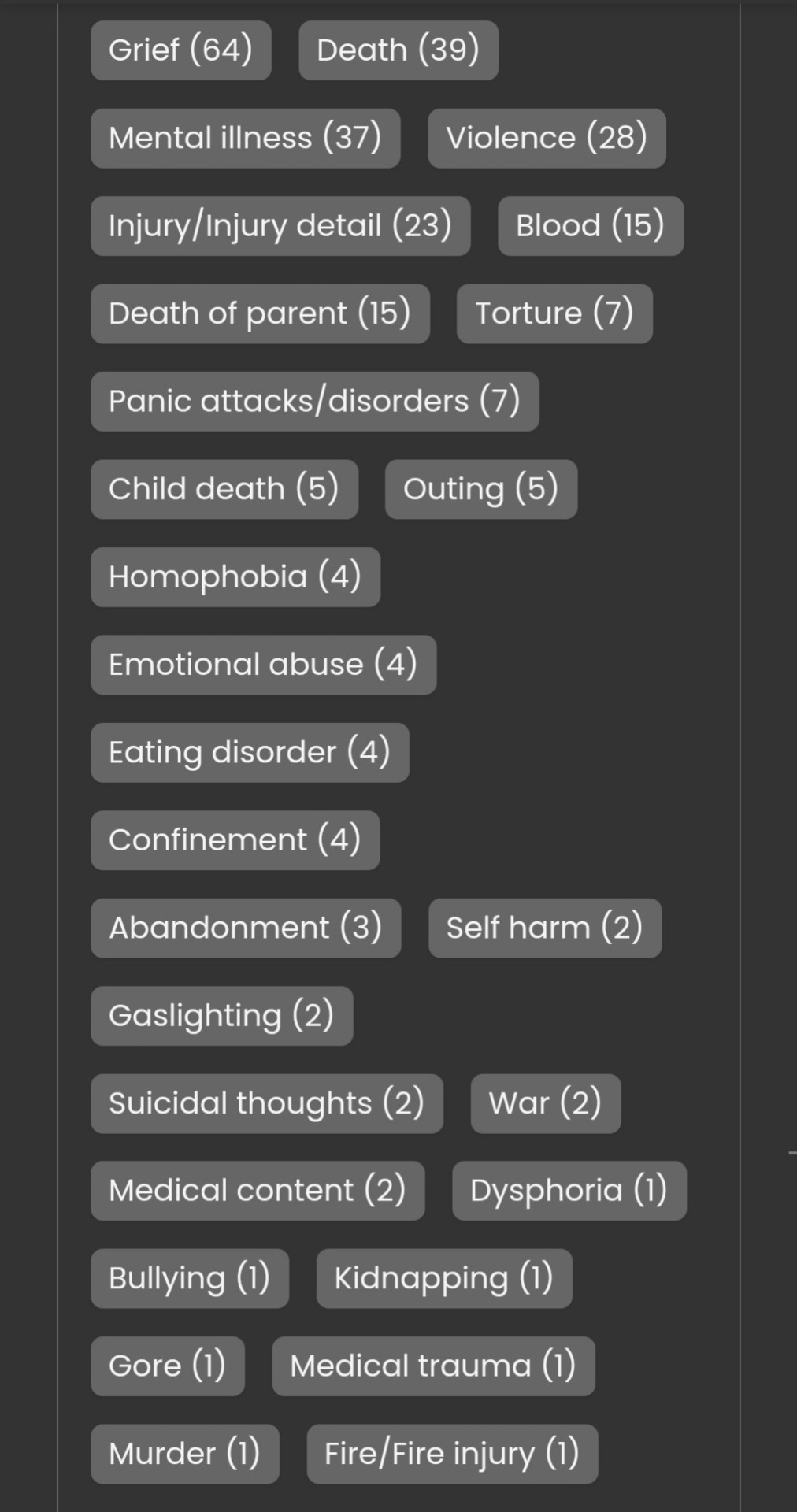Select the Self harm (2) tag
The image size is (797, 1512).
pyautogui.click(x=544, y=928)
